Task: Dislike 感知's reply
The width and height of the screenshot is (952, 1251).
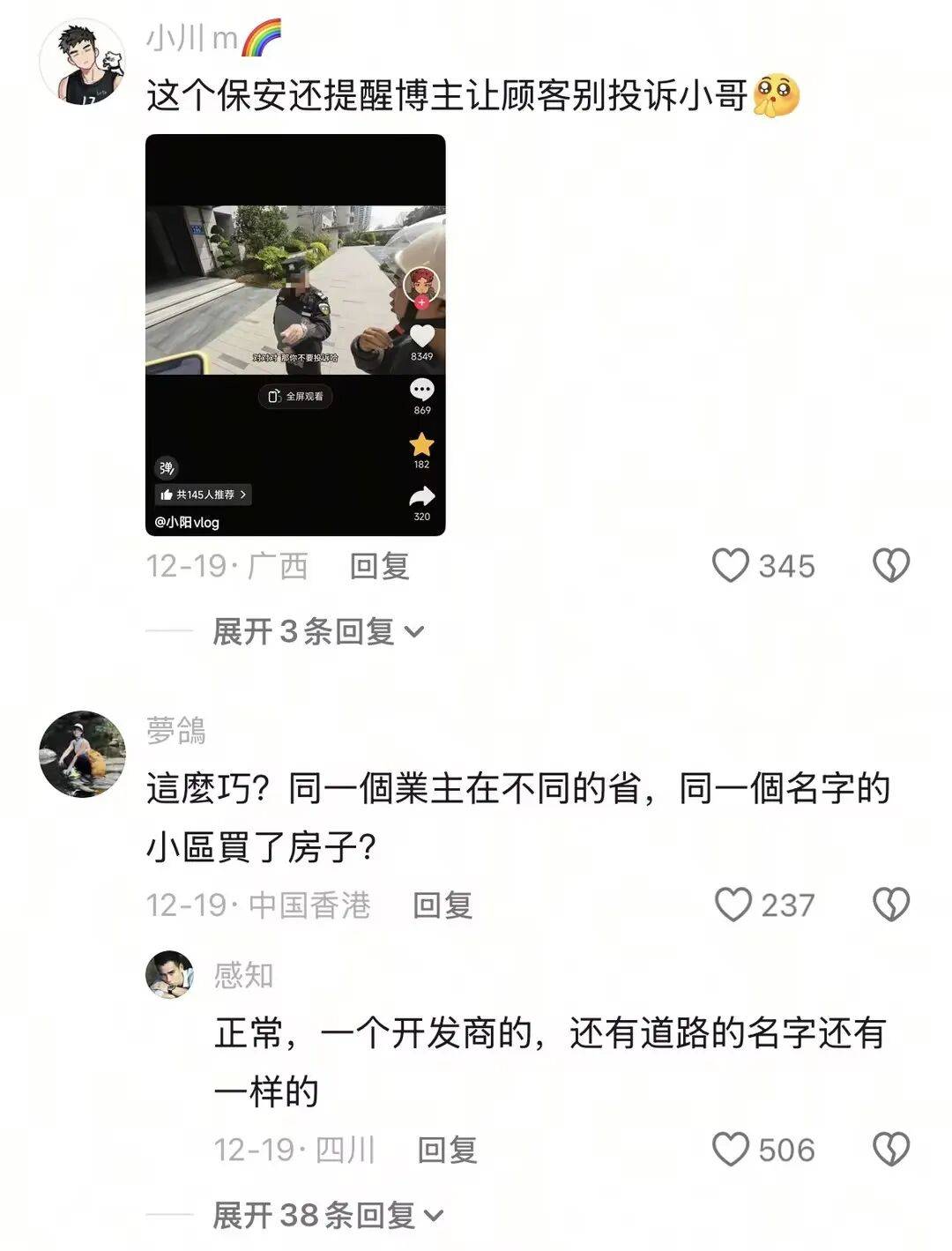Action: (890, 1150)
